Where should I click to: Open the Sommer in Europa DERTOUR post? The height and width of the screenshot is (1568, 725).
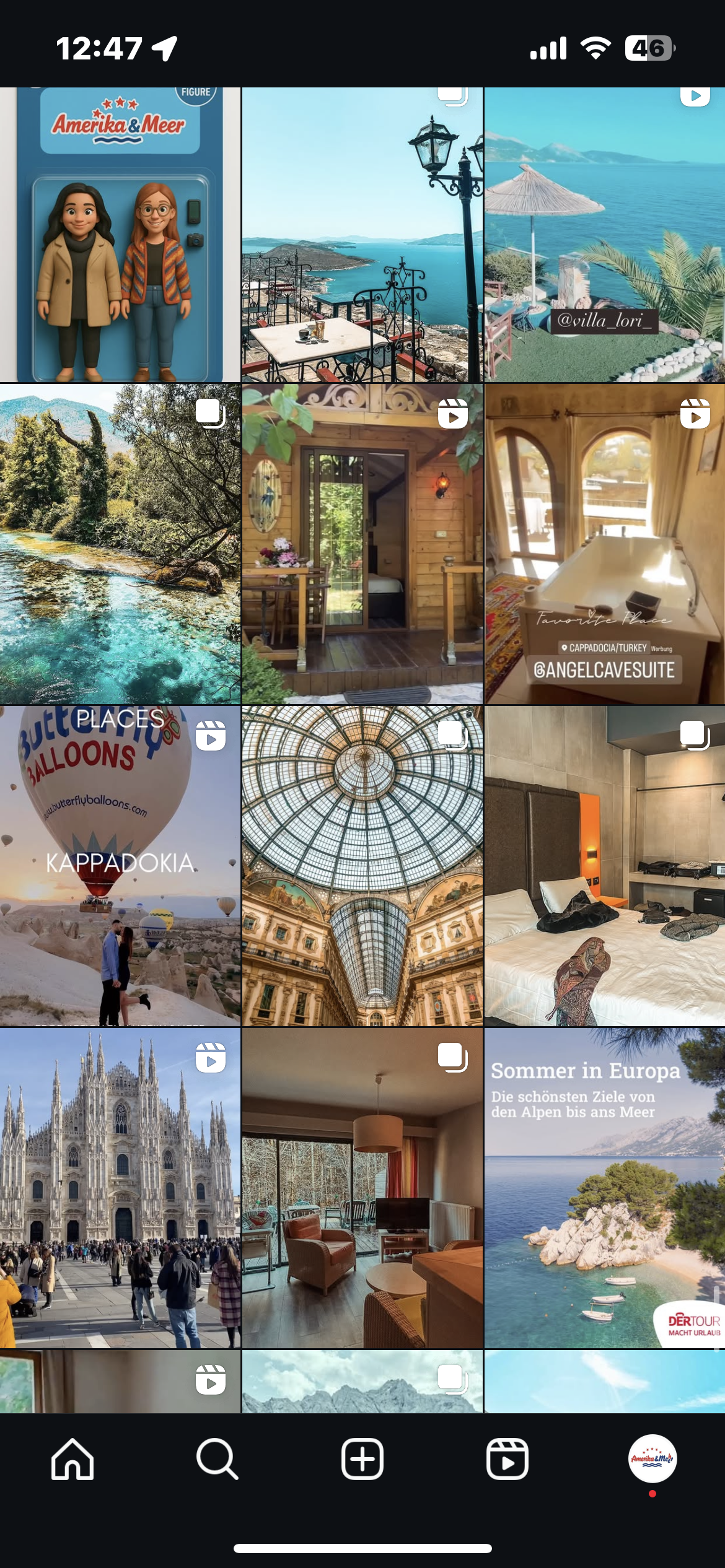click(x=605, y=1188)
